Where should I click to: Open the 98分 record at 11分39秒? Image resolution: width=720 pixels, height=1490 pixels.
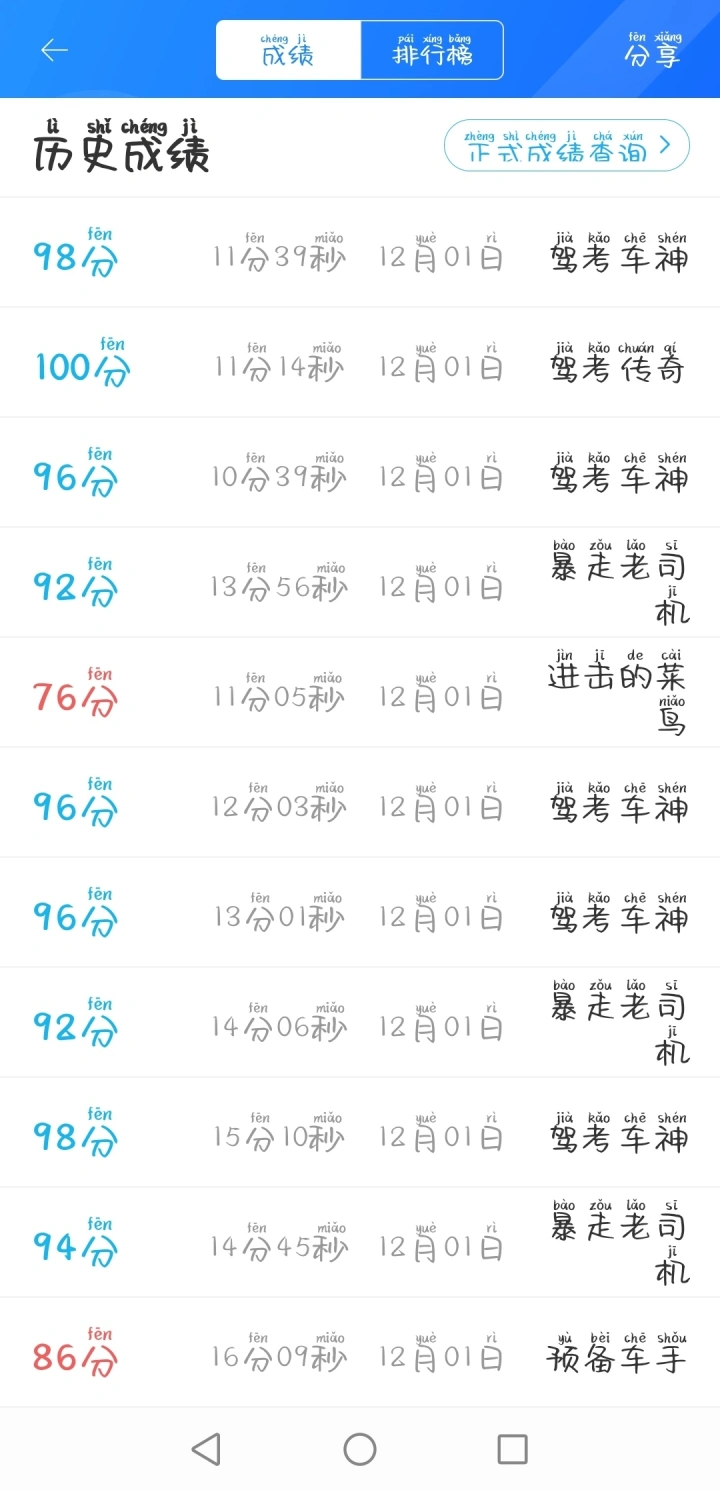tap(360, 252)
